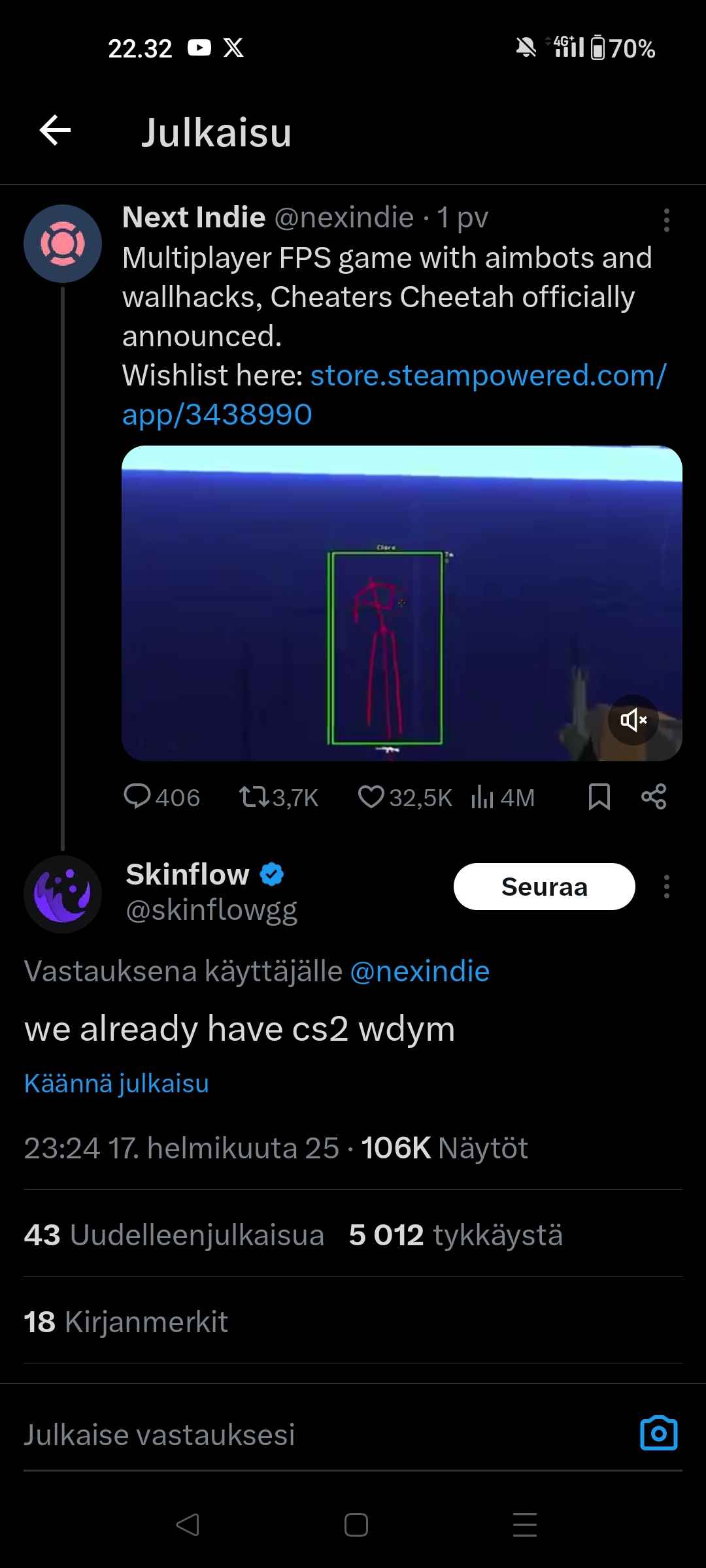View the 5 012 tykkäystä list
706x1568 pixels.
(456, 1235)
